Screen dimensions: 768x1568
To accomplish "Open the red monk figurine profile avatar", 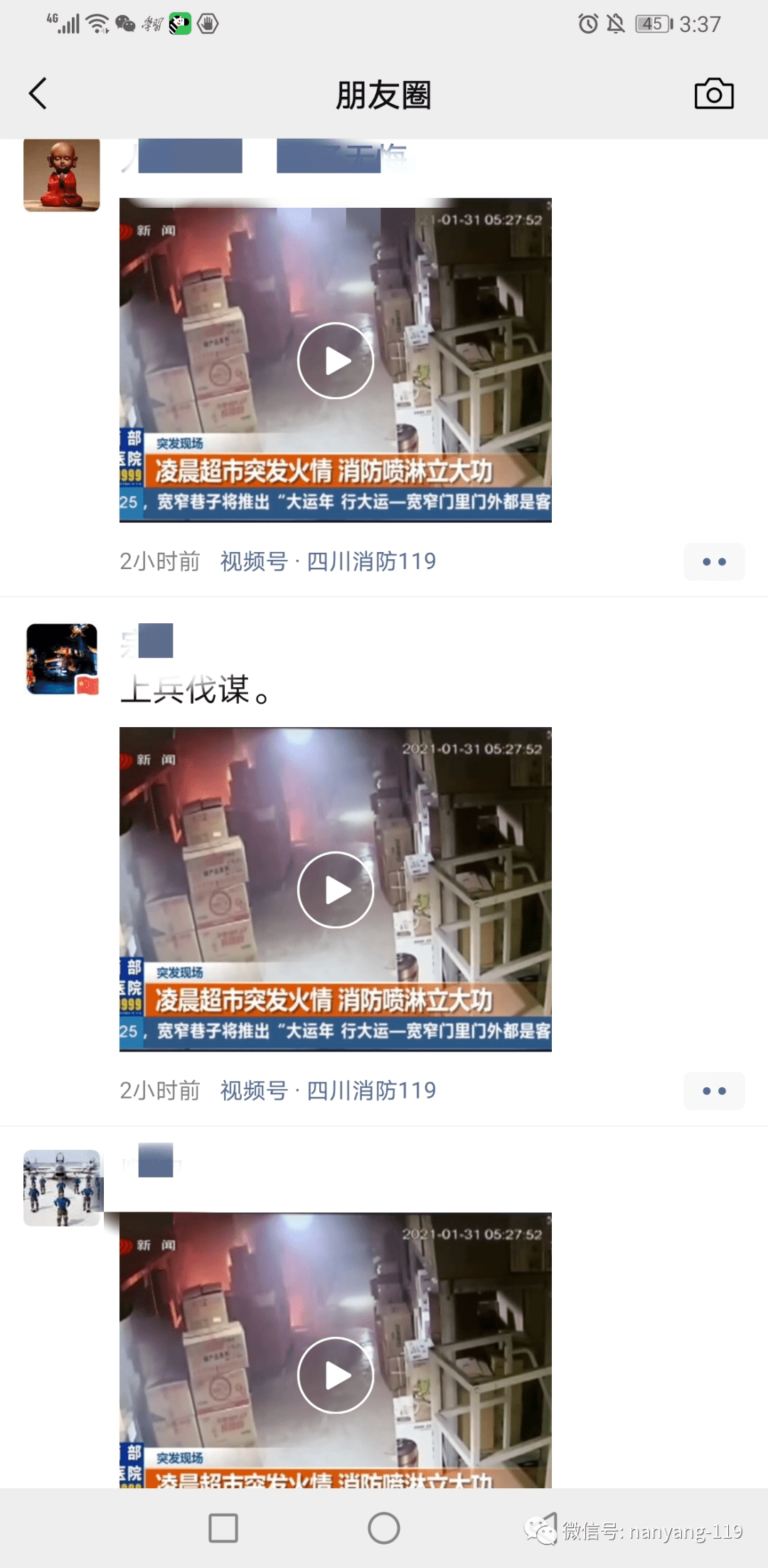I will [62, 176].
